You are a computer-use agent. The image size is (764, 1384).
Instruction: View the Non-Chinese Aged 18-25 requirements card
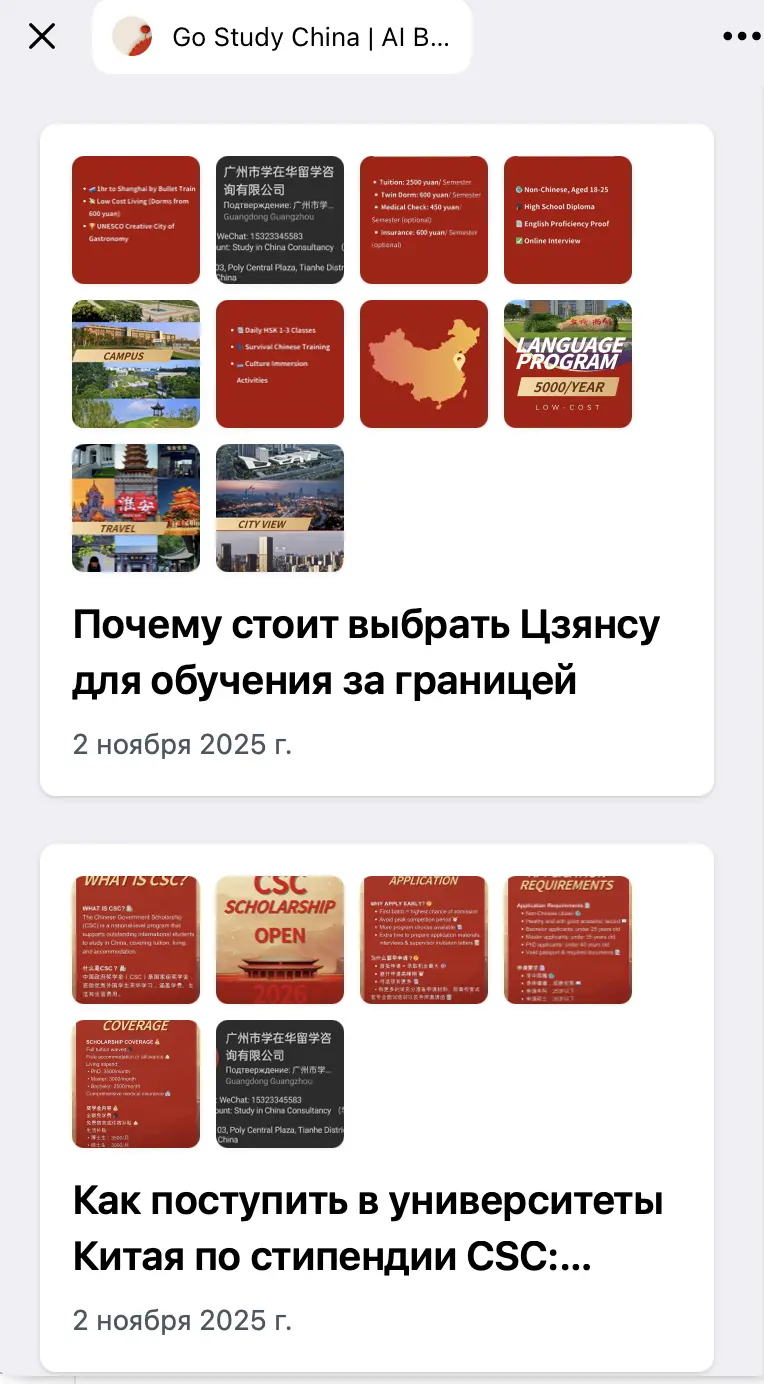click(x=567, y=220)
